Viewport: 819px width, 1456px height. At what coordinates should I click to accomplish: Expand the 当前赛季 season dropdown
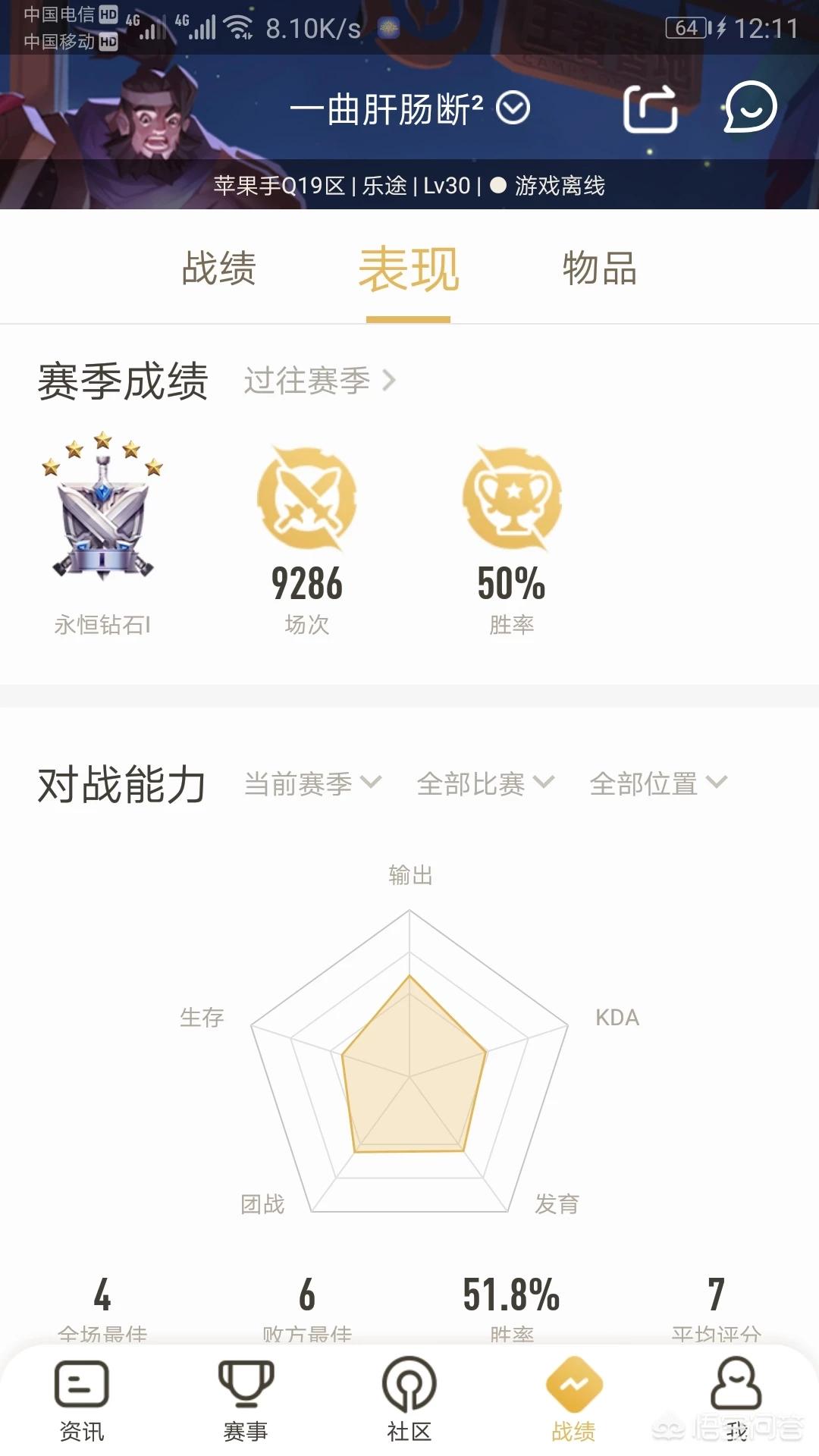312,783
